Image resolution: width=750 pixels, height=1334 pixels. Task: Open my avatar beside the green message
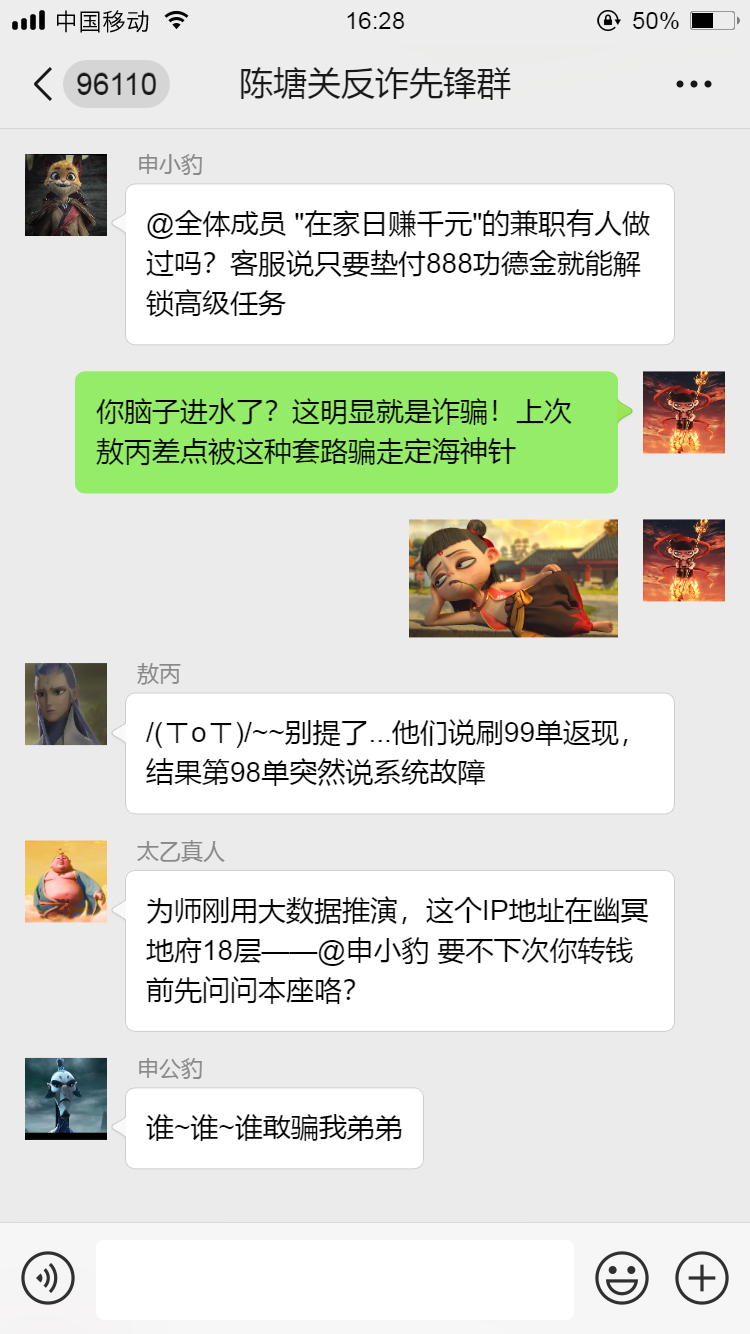click(x=683, y=412)
